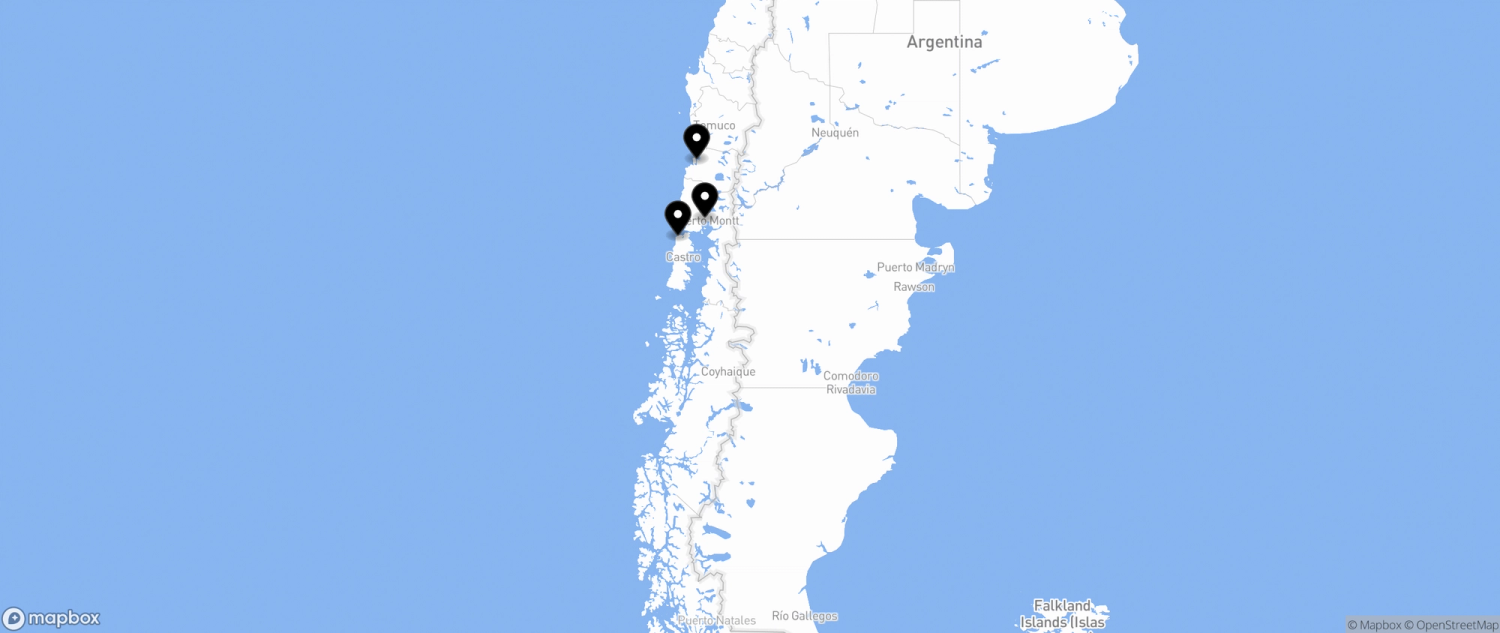
Task: Open the © OpenStreetMap attribution link
Action: [1450, 625]
